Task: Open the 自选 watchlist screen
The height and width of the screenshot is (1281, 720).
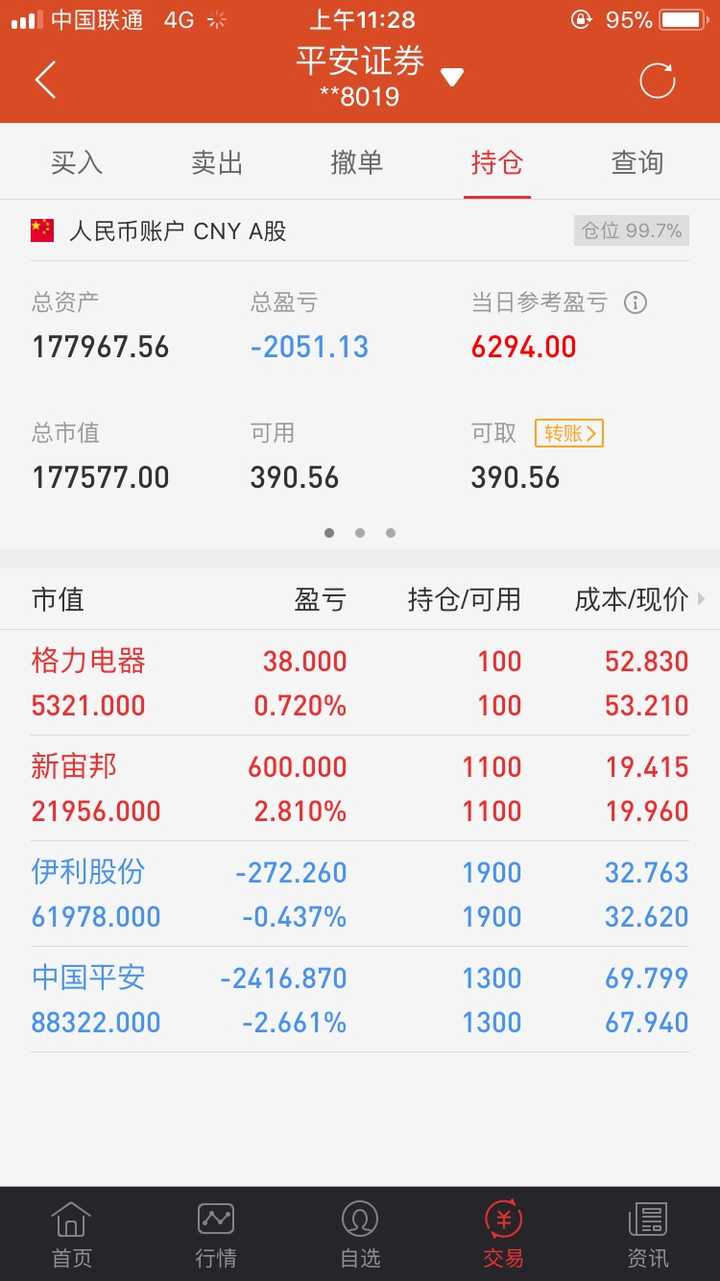Action: [x=359, y=1233]
